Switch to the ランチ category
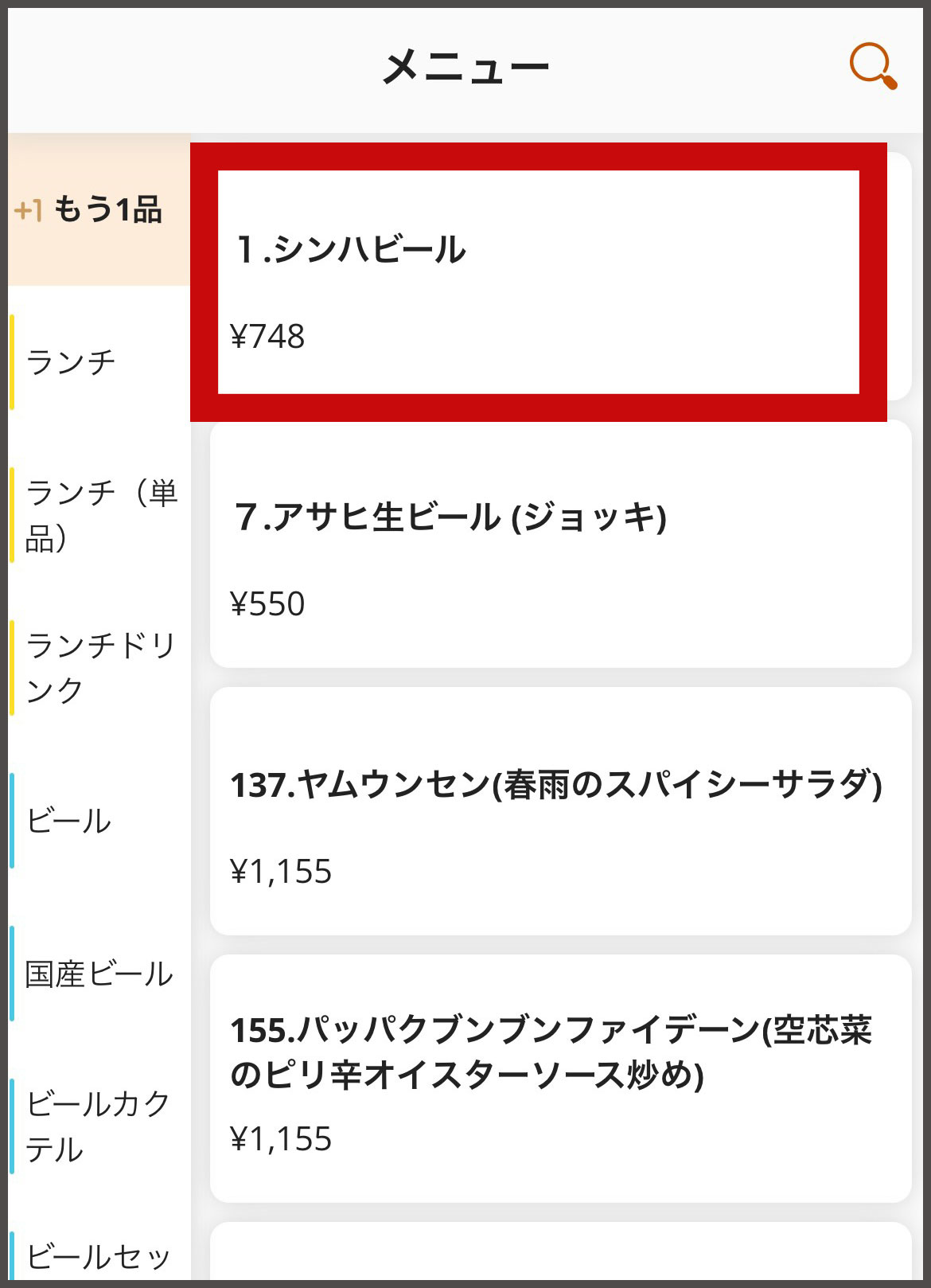The width and height of the screenshot is (931, 1288). (99, 363)
